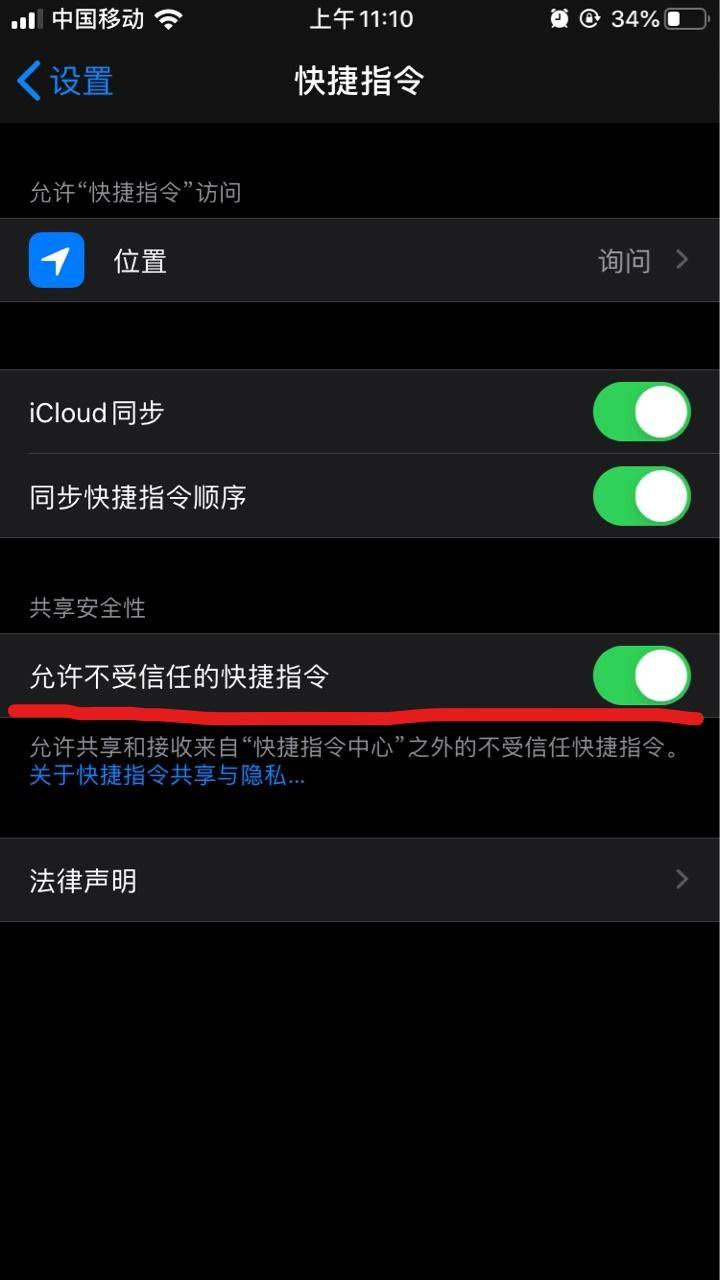The image size is (720, 1280).
Task: Tap the blue location services app icon
Action: (x=56, y=260)
